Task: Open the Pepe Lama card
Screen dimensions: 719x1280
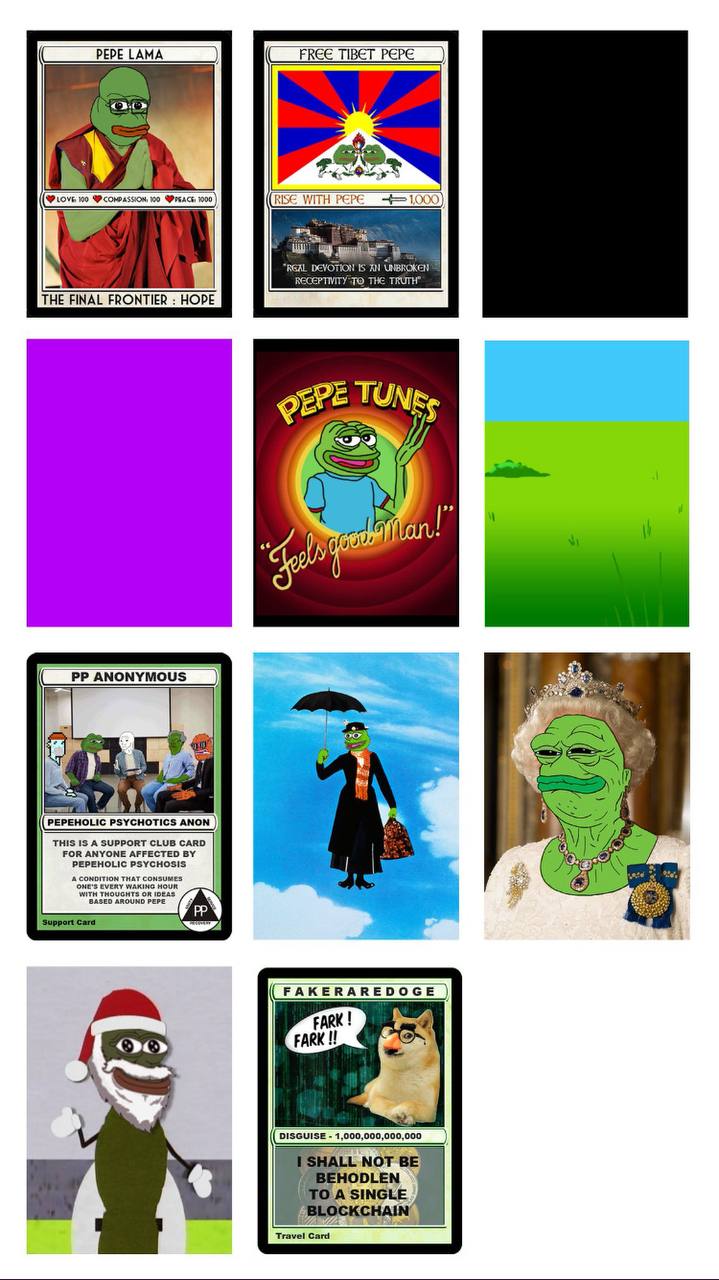Action: 129,174
